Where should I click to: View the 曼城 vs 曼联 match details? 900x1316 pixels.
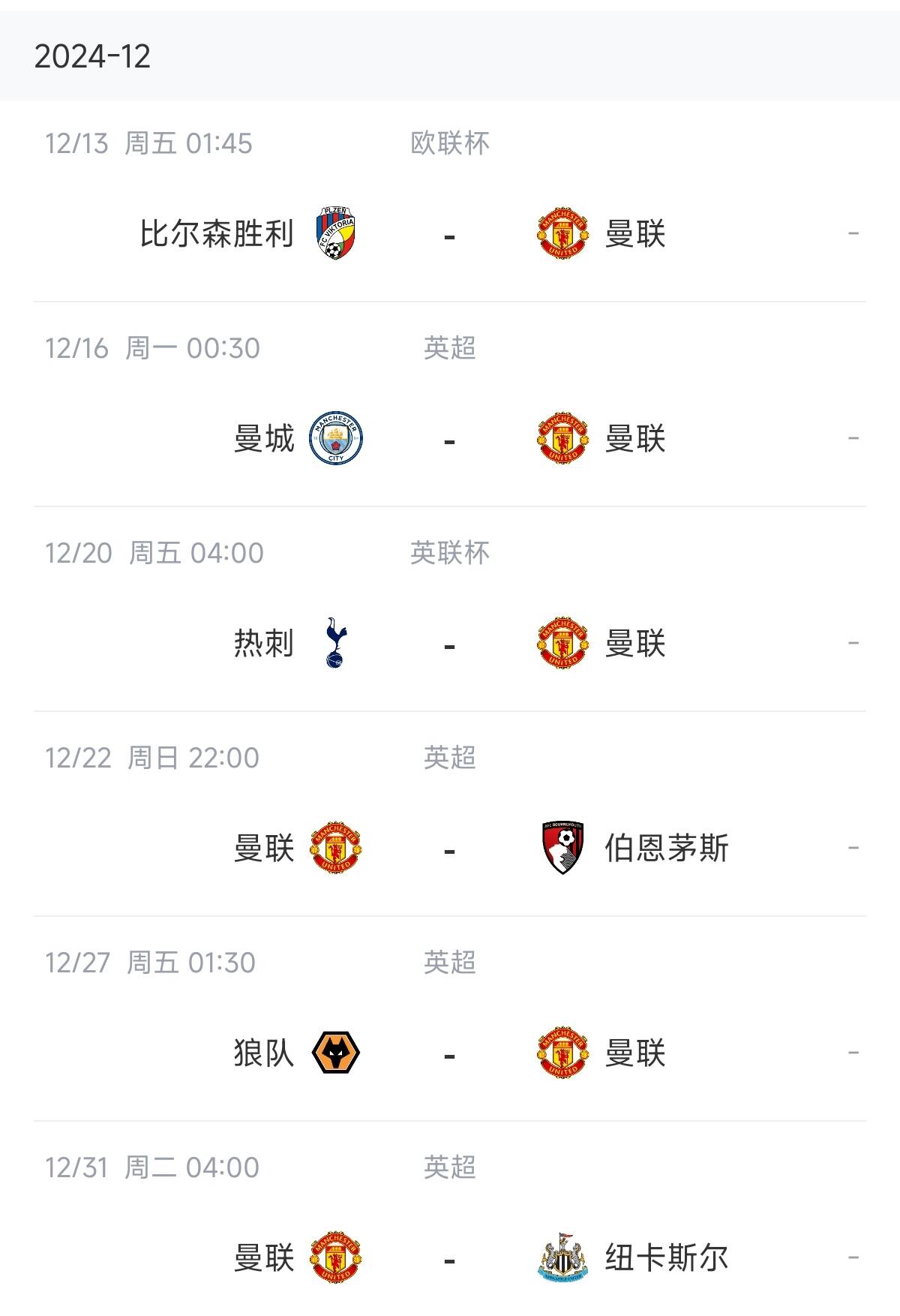tap(450, 439)
